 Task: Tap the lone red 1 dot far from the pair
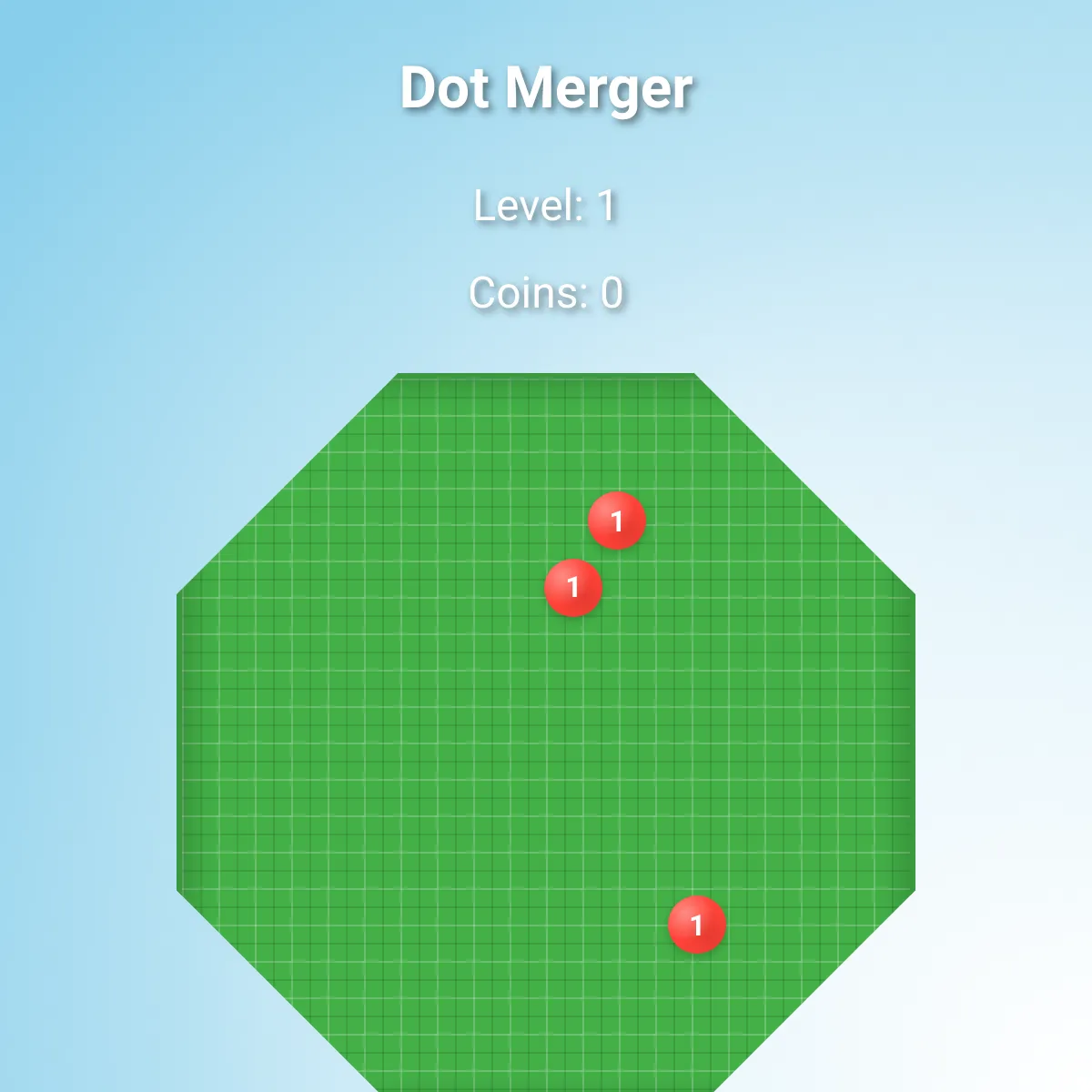tap(697, 925)
